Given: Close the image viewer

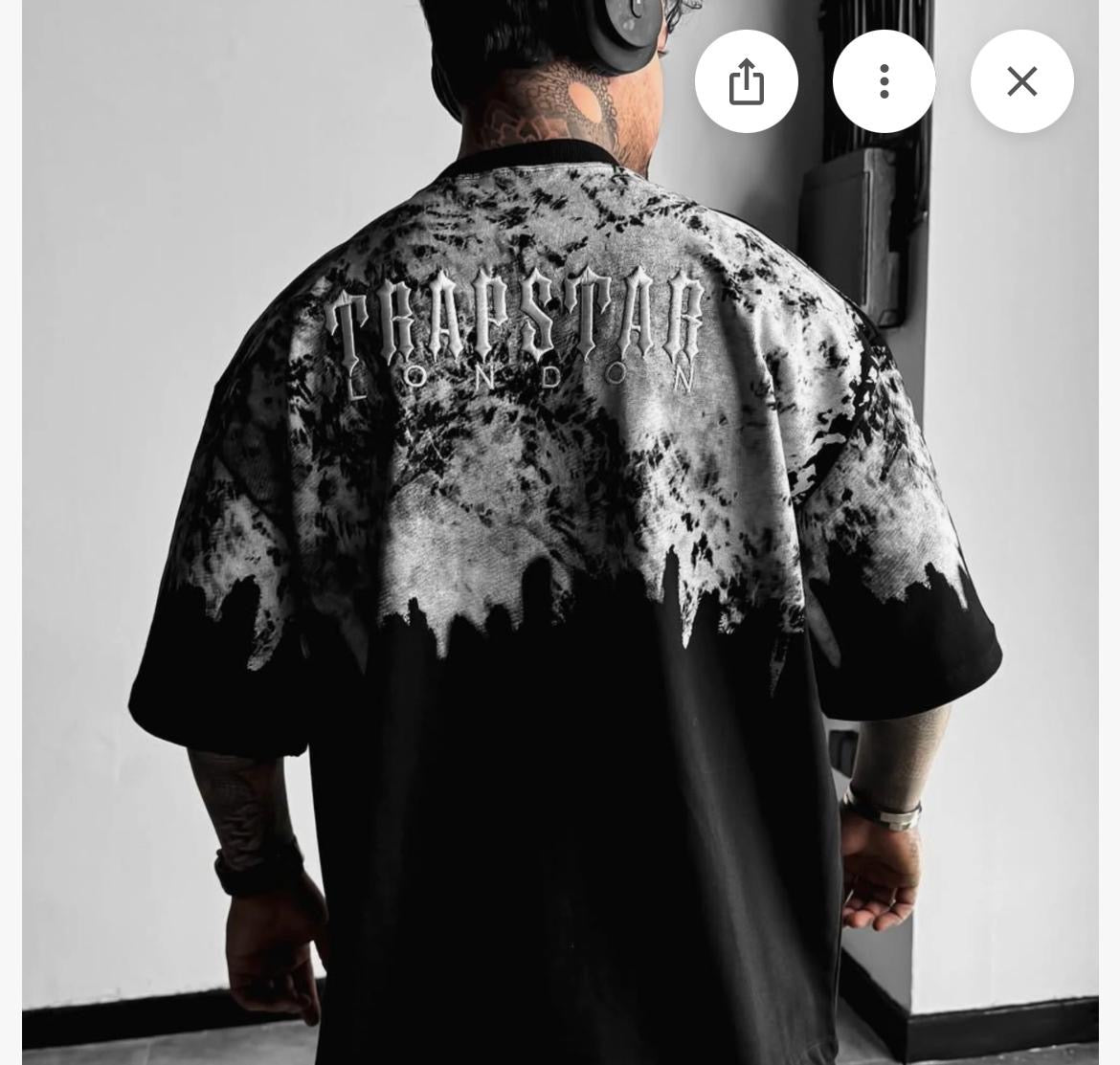Looking at the screenshot, I should point(1021,81).
